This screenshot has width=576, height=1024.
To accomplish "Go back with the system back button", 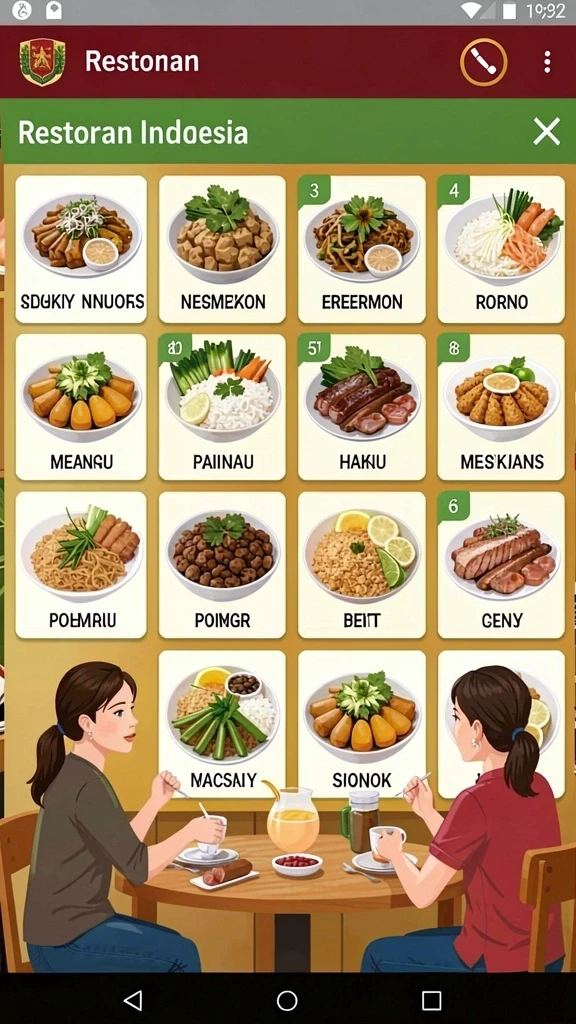I will tap(133, 1000).
